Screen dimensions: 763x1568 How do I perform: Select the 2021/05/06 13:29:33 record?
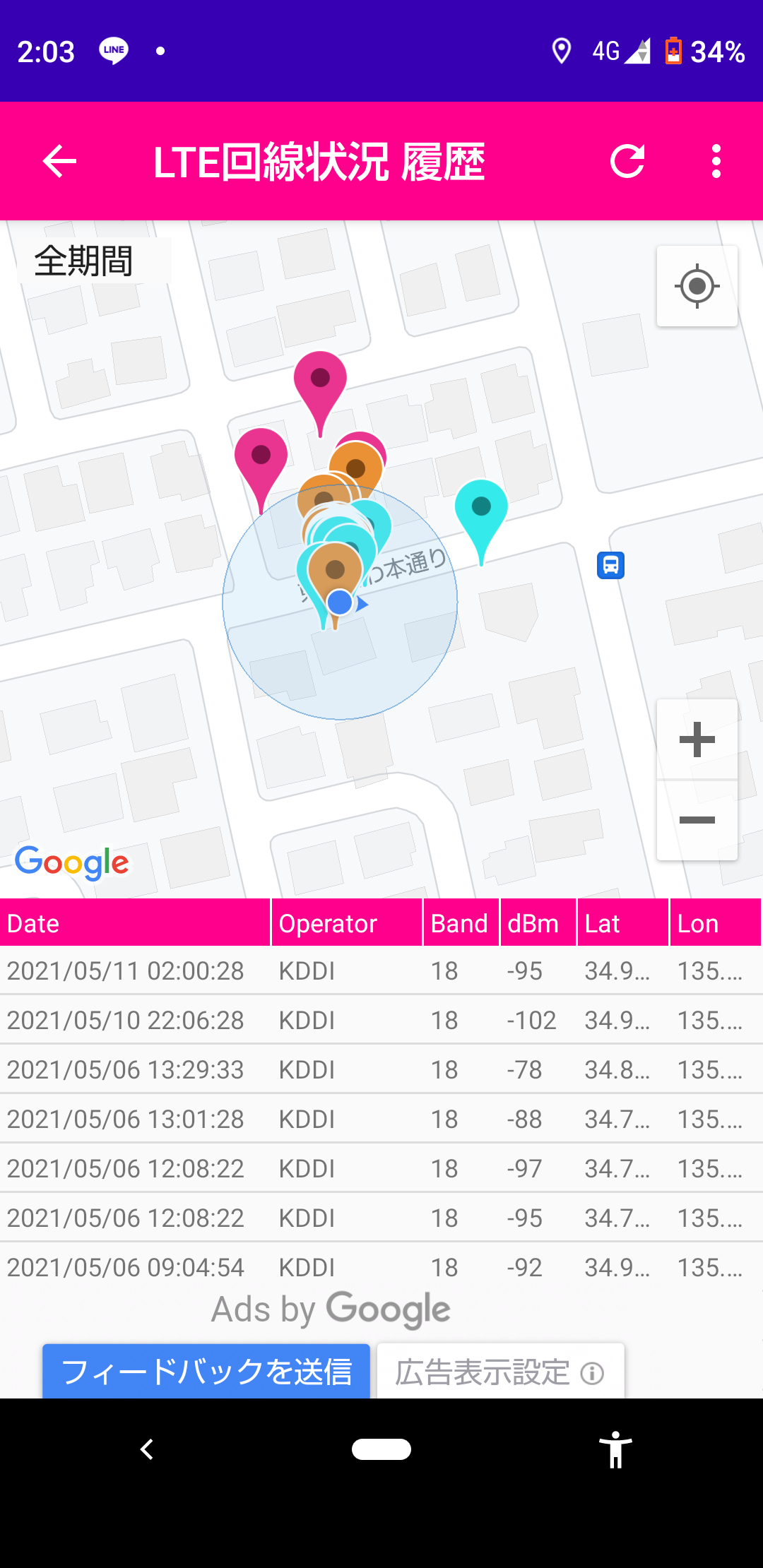click(x=381, y=1069)
